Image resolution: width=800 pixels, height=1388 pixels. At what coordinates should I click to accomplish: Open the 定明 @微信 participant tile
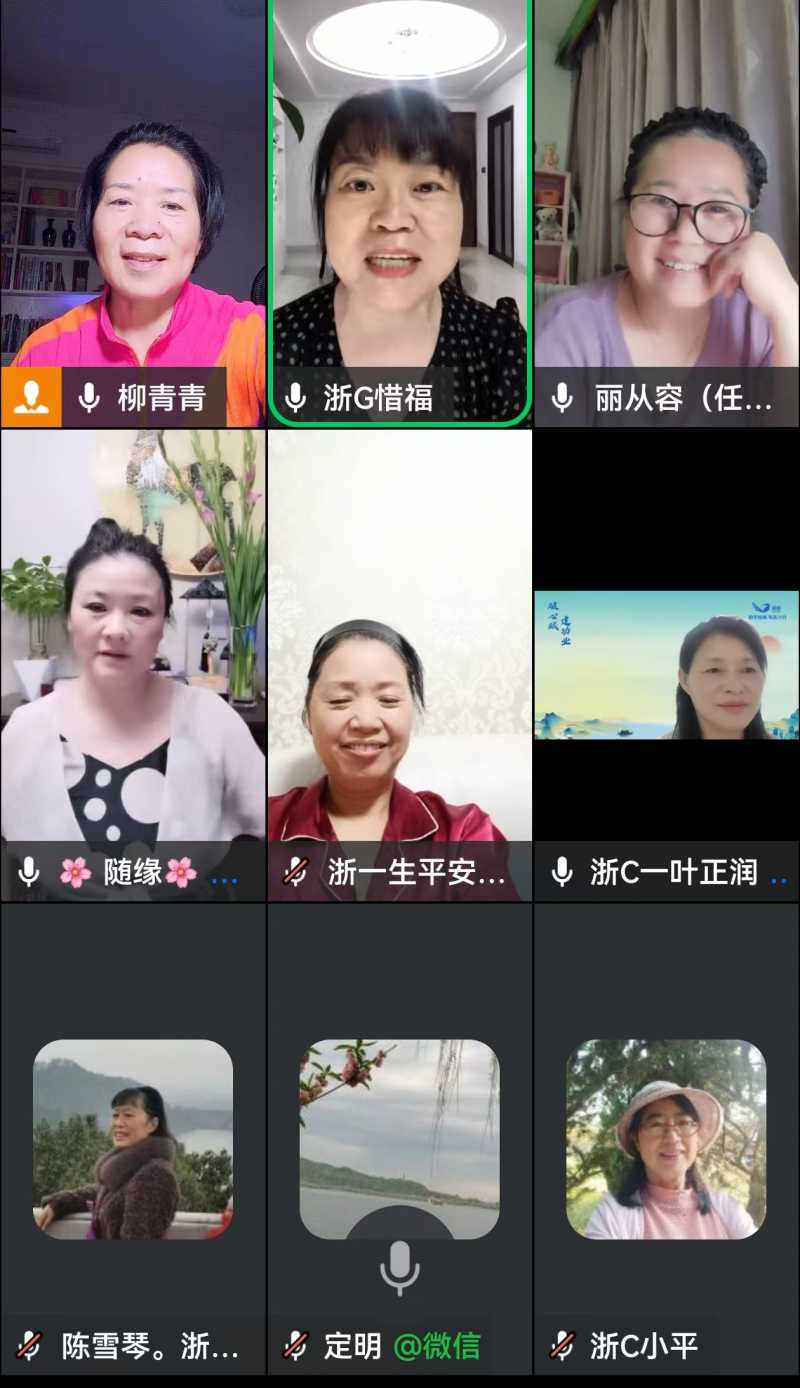pyautogui.click(x=400, y=1140)
